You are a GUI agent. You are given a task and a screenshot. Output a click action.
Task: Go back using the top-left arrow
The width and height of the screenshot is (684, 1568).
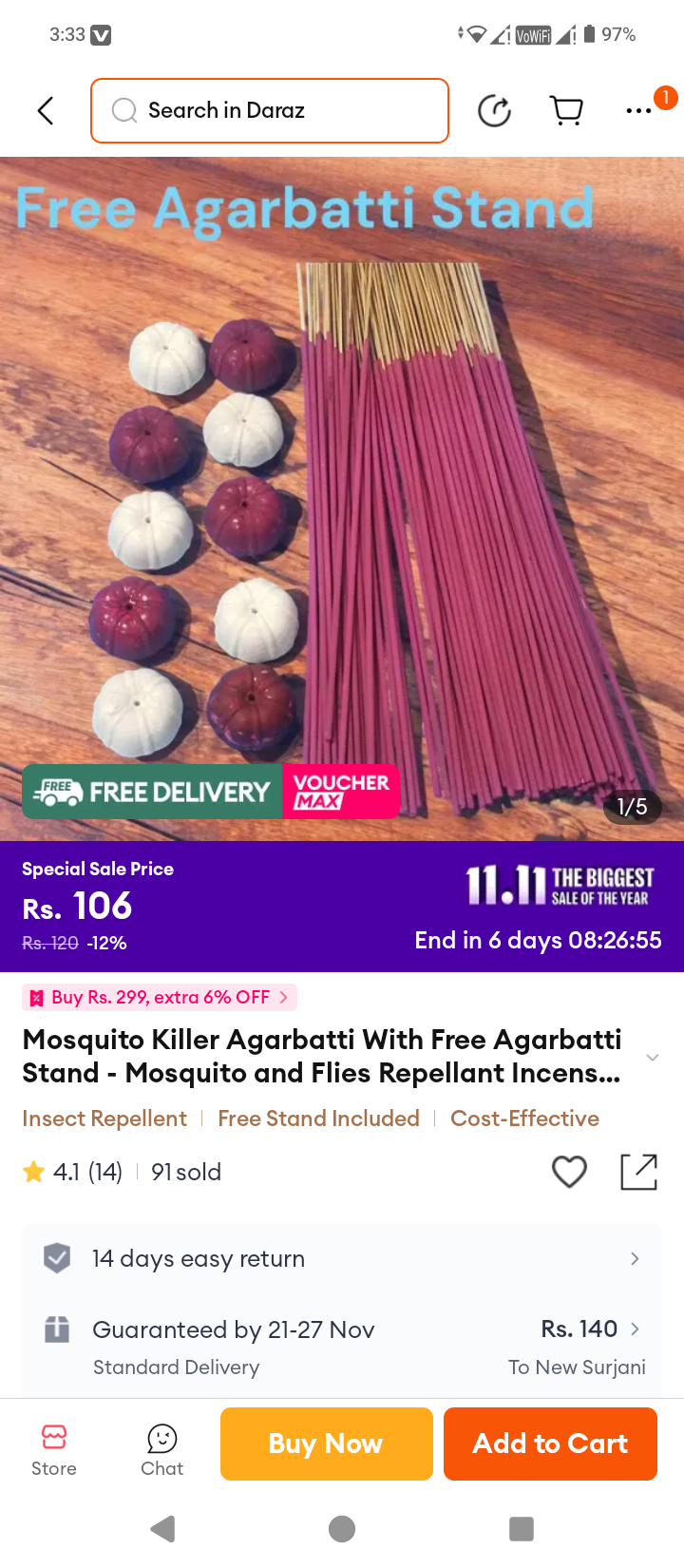(46, 111)
